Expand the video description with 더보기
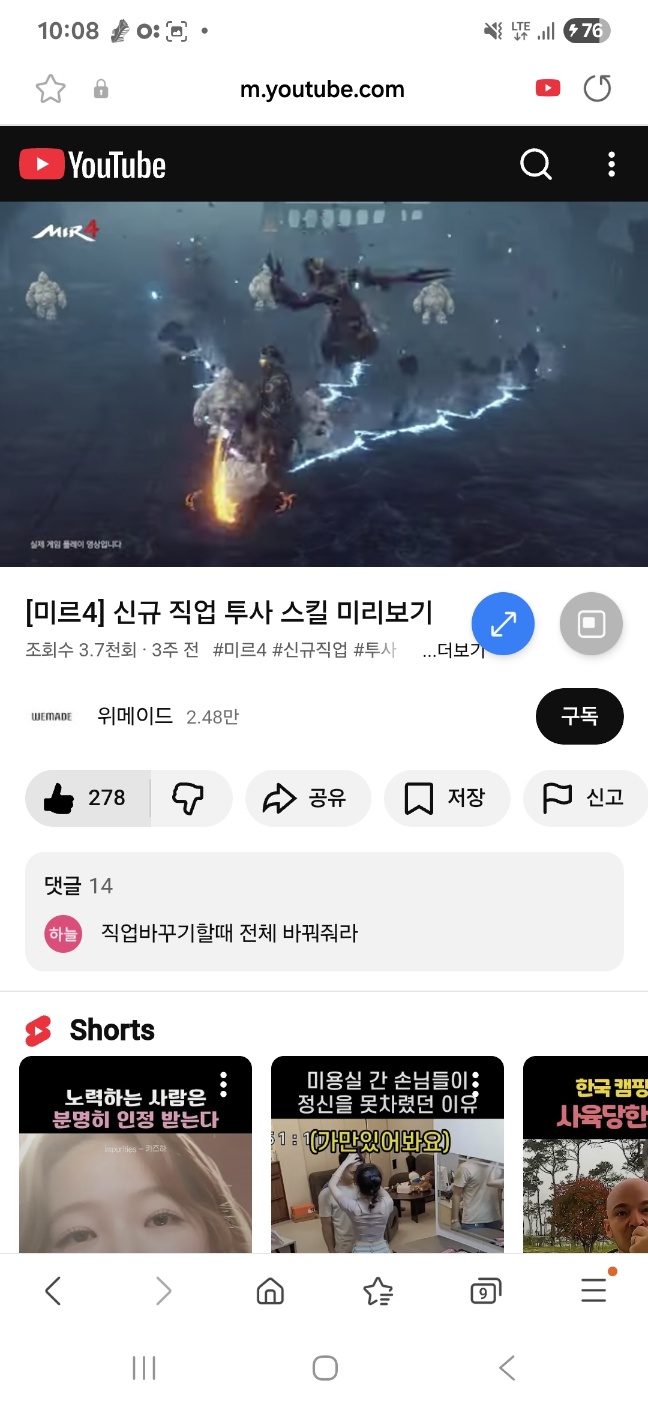 point(453,651)
